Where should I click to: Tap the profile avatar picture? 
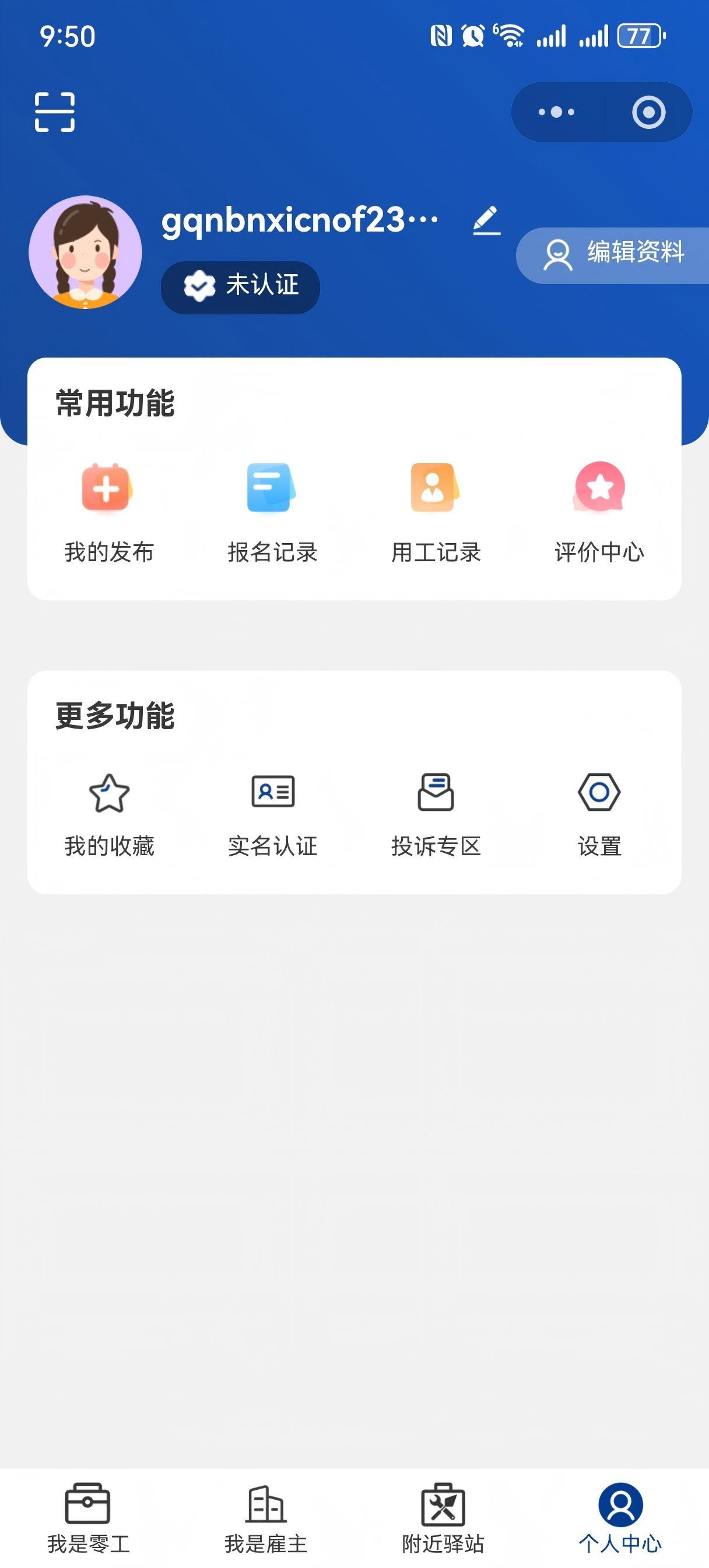pyautogui.click(x=85, y=252)
